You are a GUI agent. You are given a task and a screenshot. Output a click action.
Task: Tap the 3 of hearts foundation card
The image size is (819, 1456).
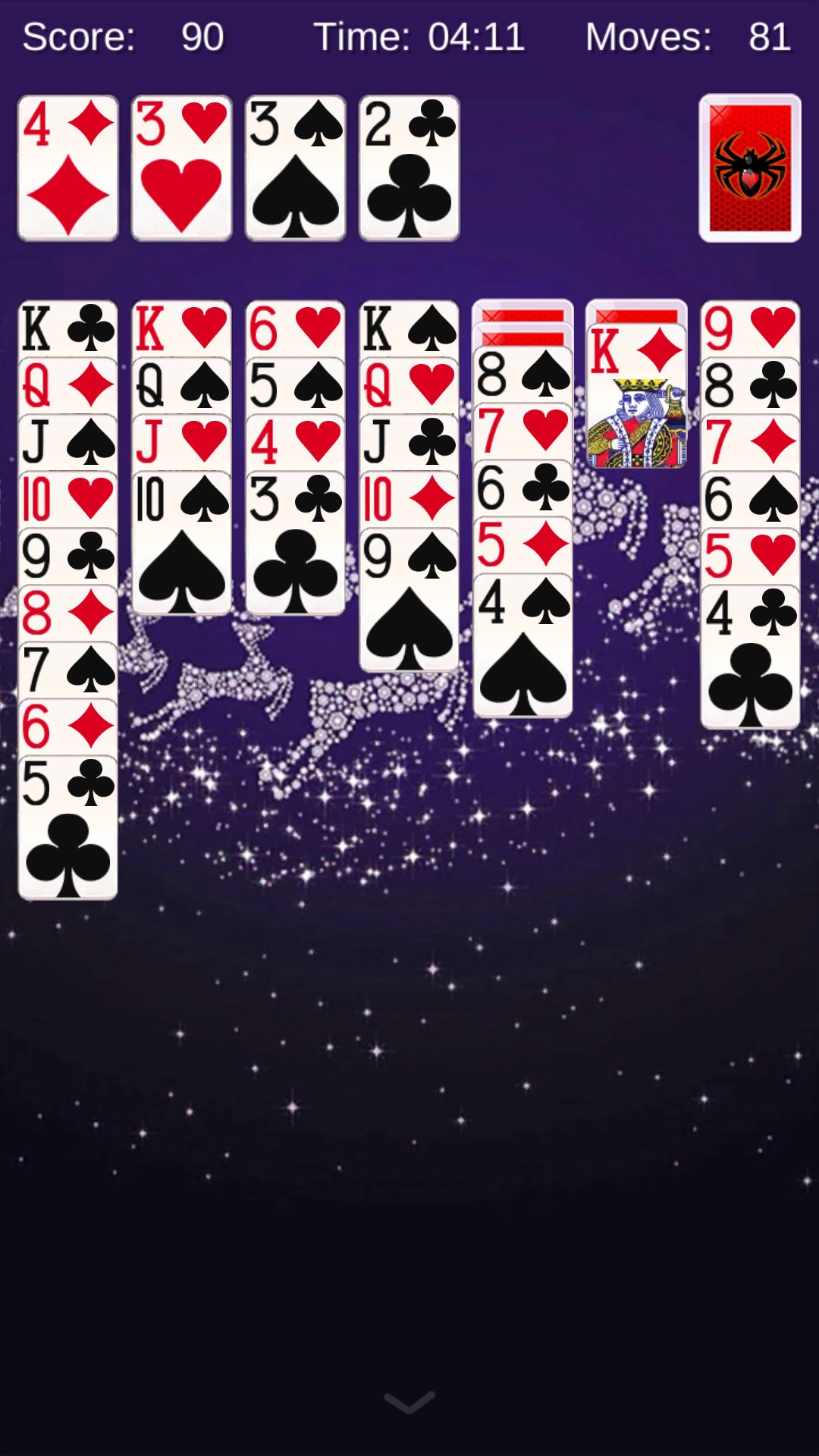click(181, 168)
